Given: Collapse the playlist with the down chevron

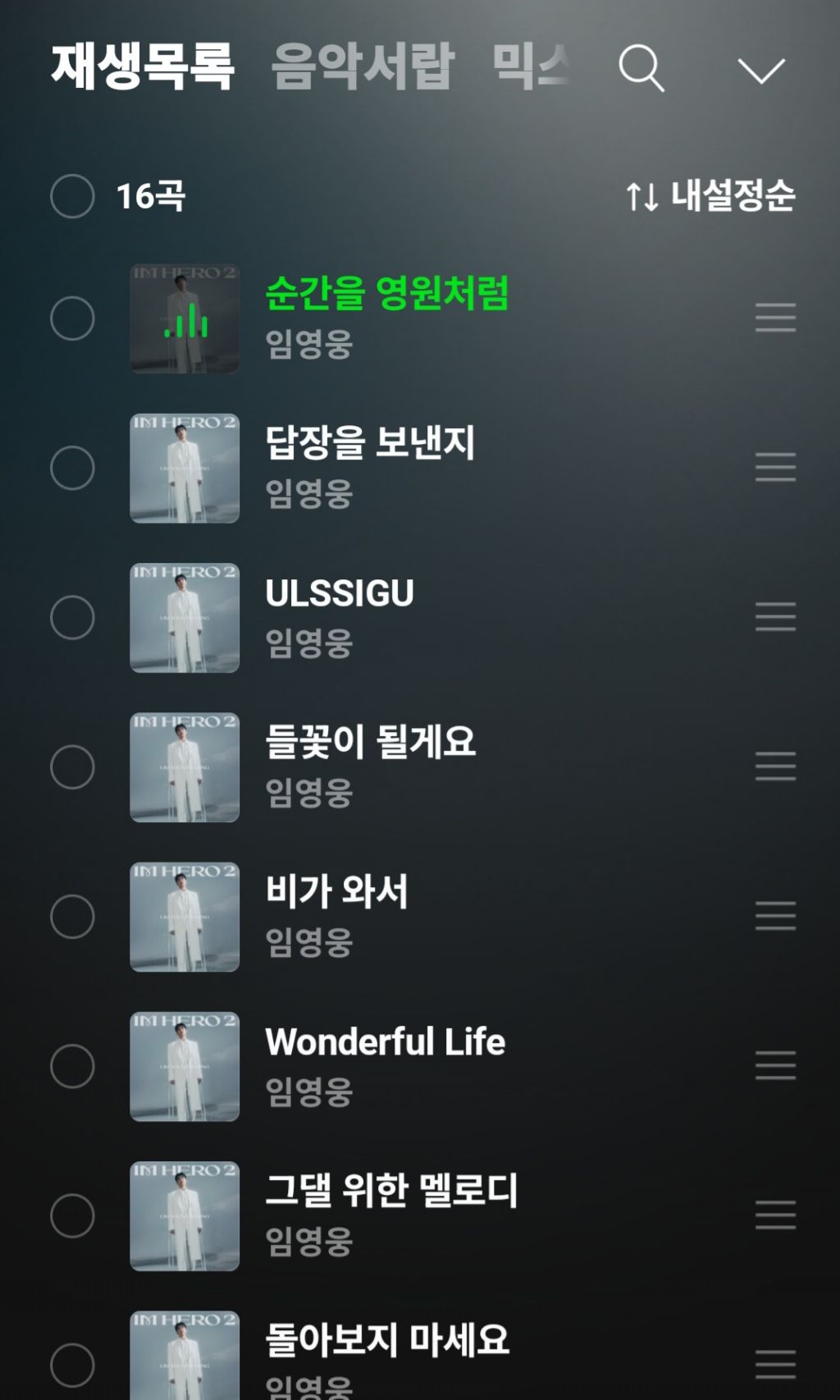Looking at the screenshot, I should (x=761, y=71).
